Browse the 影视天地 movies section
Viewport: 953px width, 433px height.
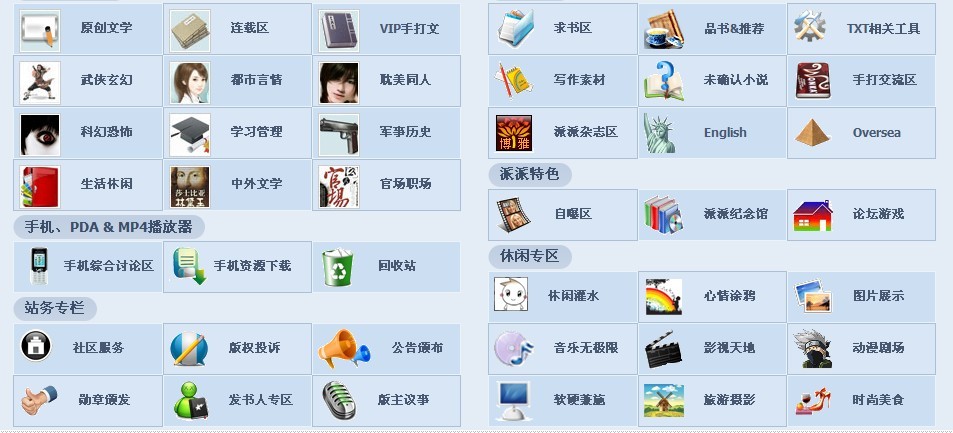click(729, 348)
